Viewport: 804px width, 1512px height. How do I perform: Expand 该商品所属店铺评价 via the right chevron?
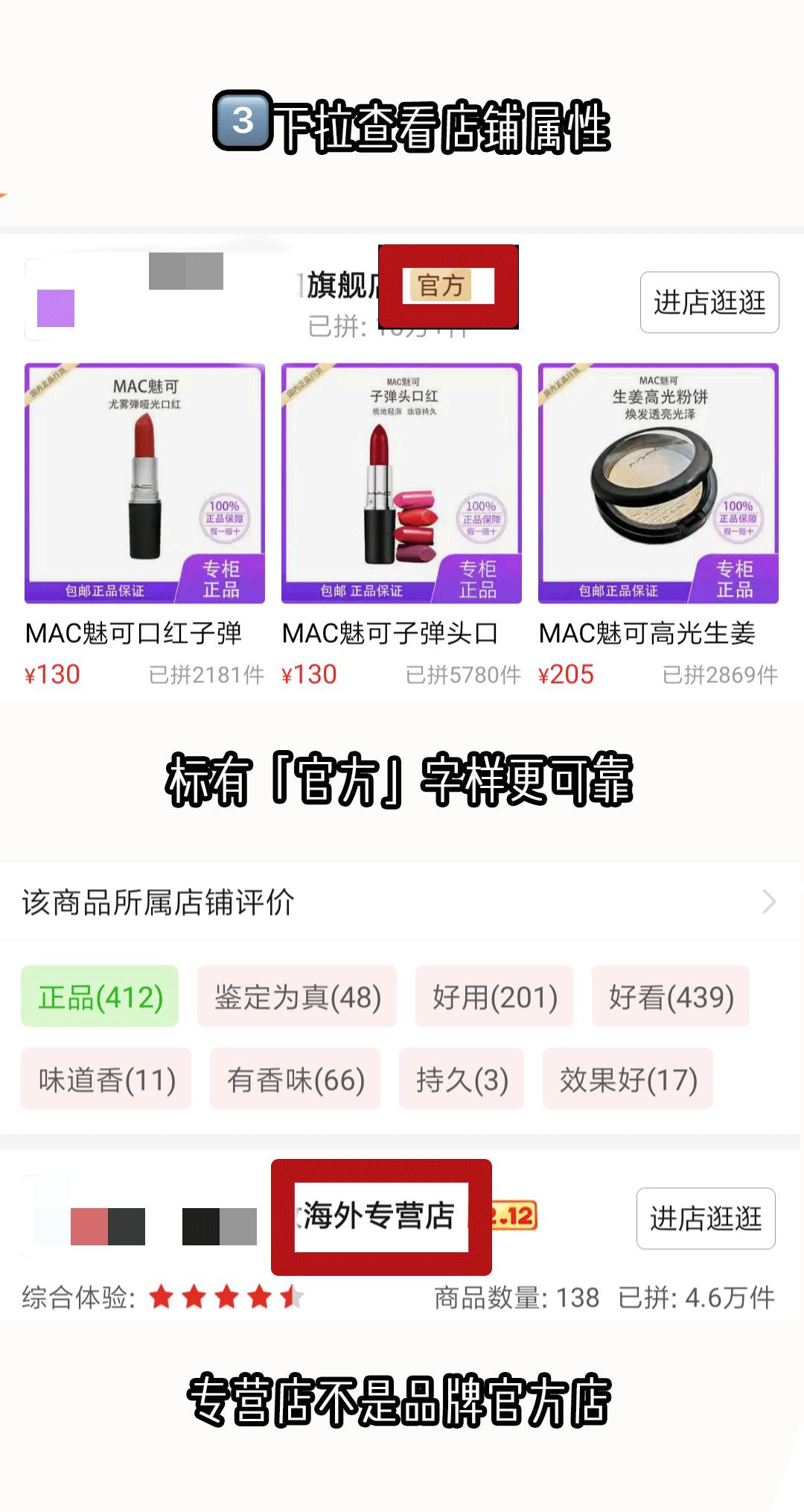point(770,903)
